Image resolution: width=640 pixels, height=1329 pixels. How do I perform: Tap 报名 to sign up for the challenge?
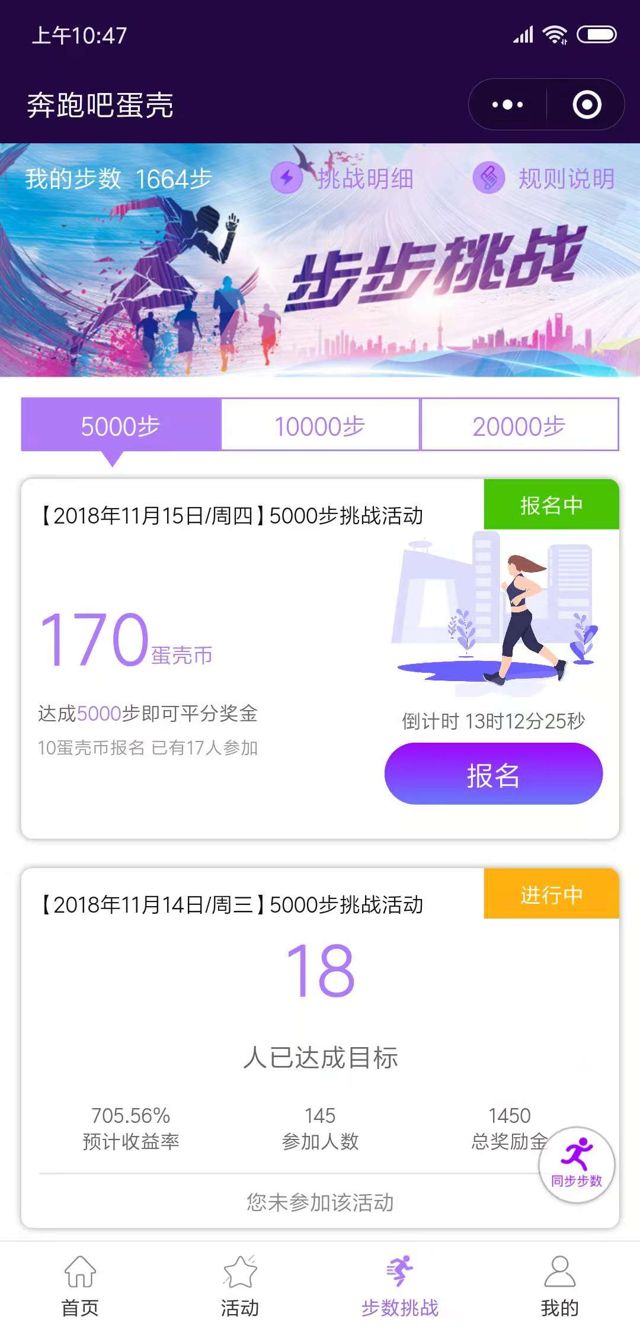493,774
